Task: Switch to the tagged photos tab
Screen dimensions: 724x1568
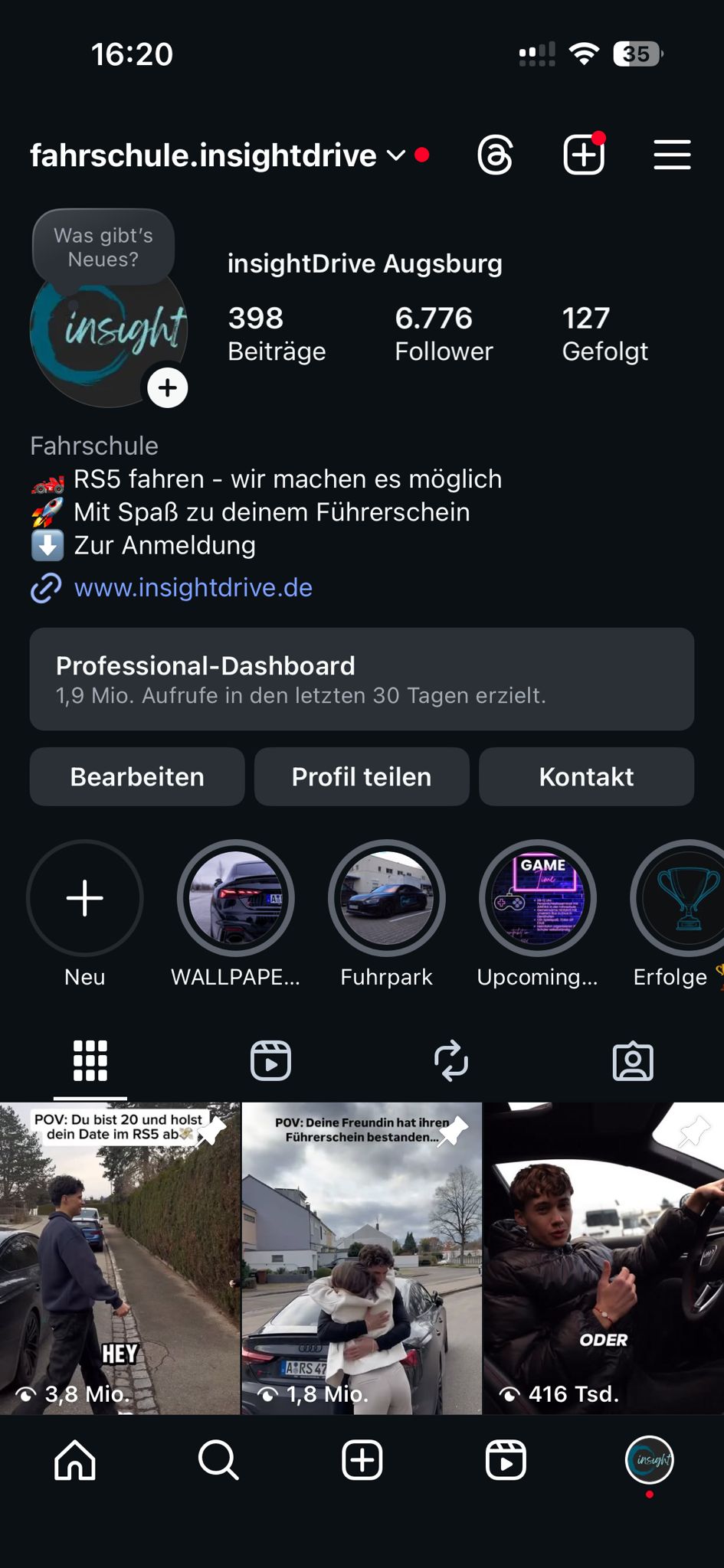Action: 633,1061
